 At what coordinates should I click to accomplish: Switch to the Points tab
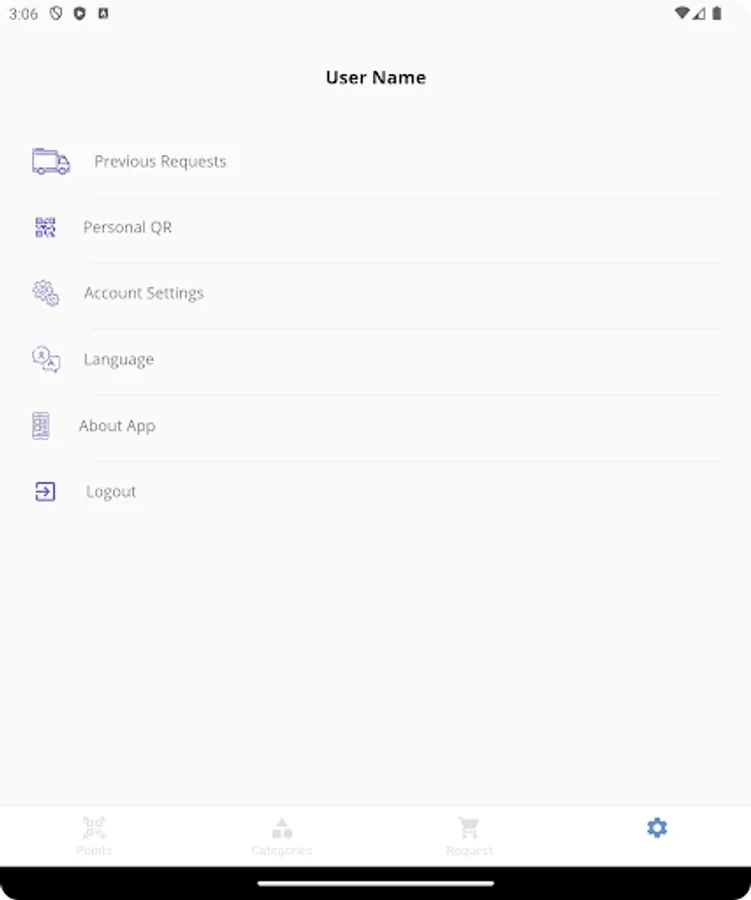tap(93, 836)
